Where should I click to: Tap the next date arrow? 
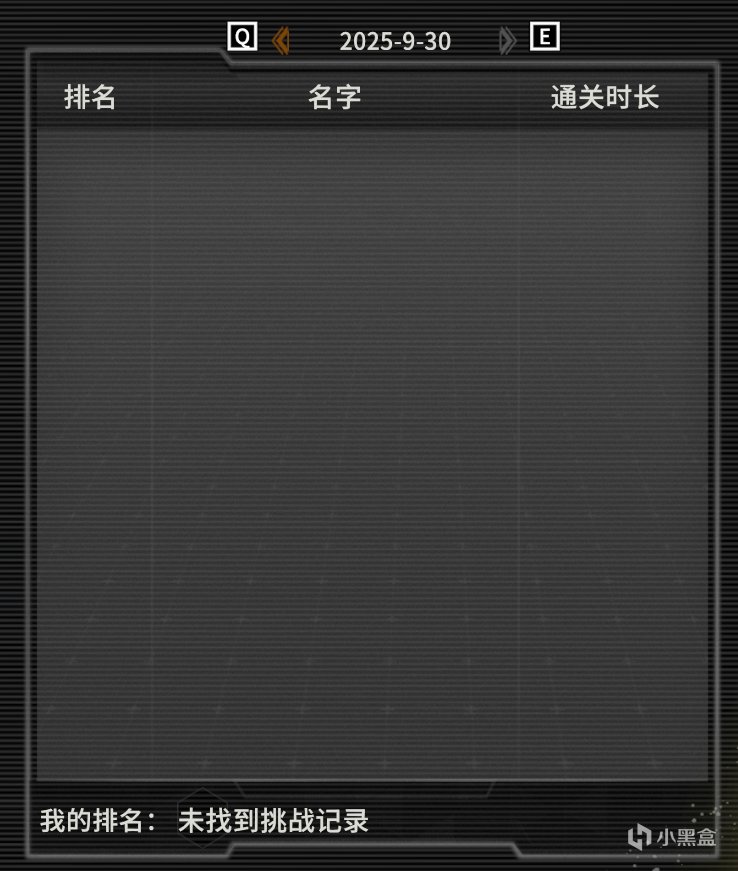pos(507,41)
